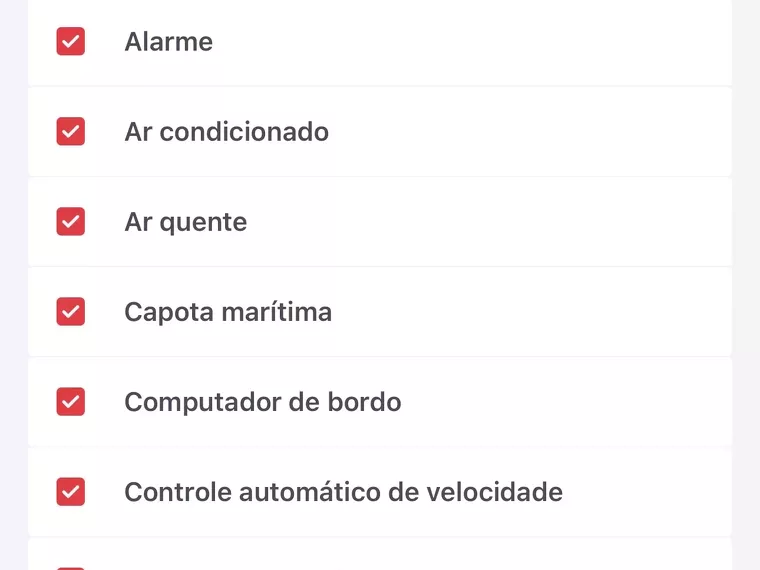760x570 pixels.
Task: Uncheck the Alarme checkbox
Action: 70,41
